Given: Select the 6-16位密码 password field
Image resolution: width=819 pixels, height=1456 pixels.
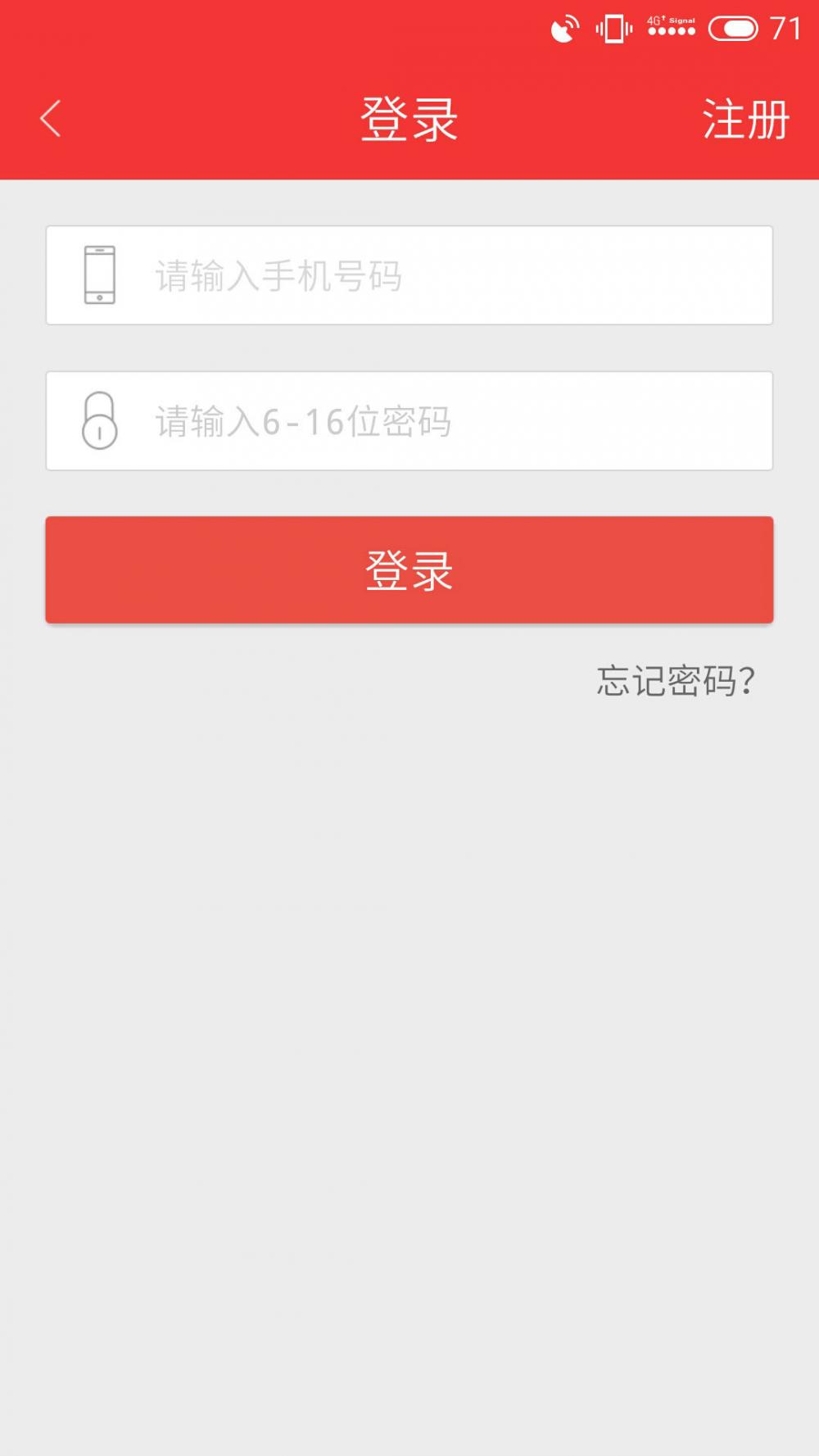Looking at the screenshot, I should click(x=409, y=421).
